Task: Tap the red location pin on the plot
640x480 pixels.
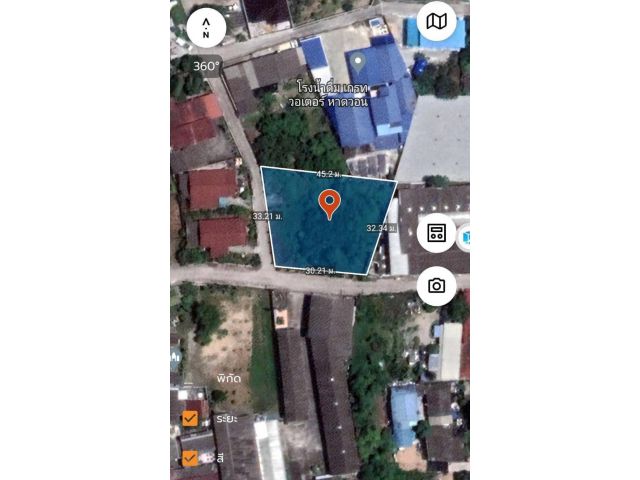Action: (329, 203)
